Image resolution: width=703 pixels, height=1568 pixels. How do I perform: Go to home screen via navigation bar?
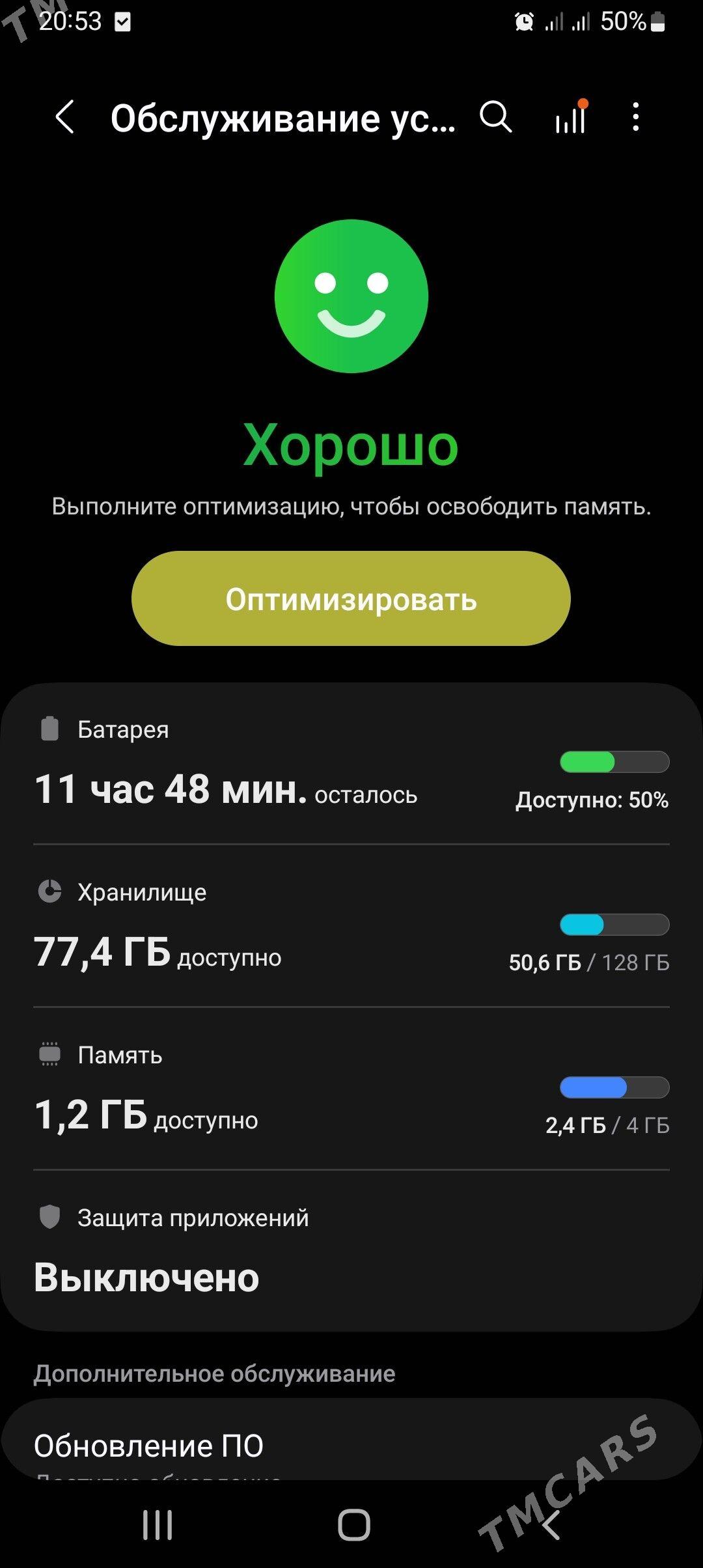coord(354,1525)
